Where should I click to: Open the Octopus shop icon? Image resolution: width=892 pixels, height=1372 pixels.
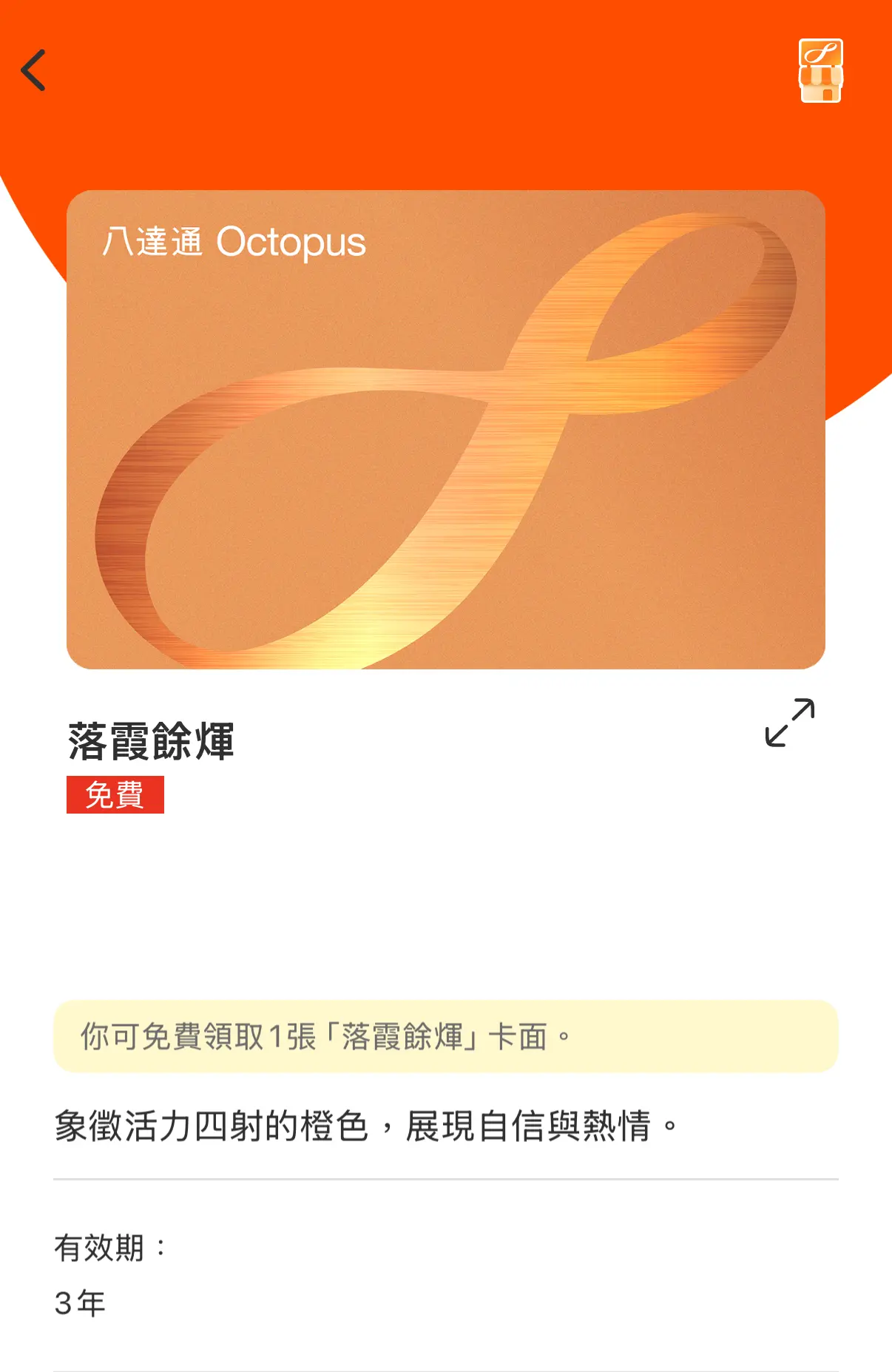[x=820, y=71]
